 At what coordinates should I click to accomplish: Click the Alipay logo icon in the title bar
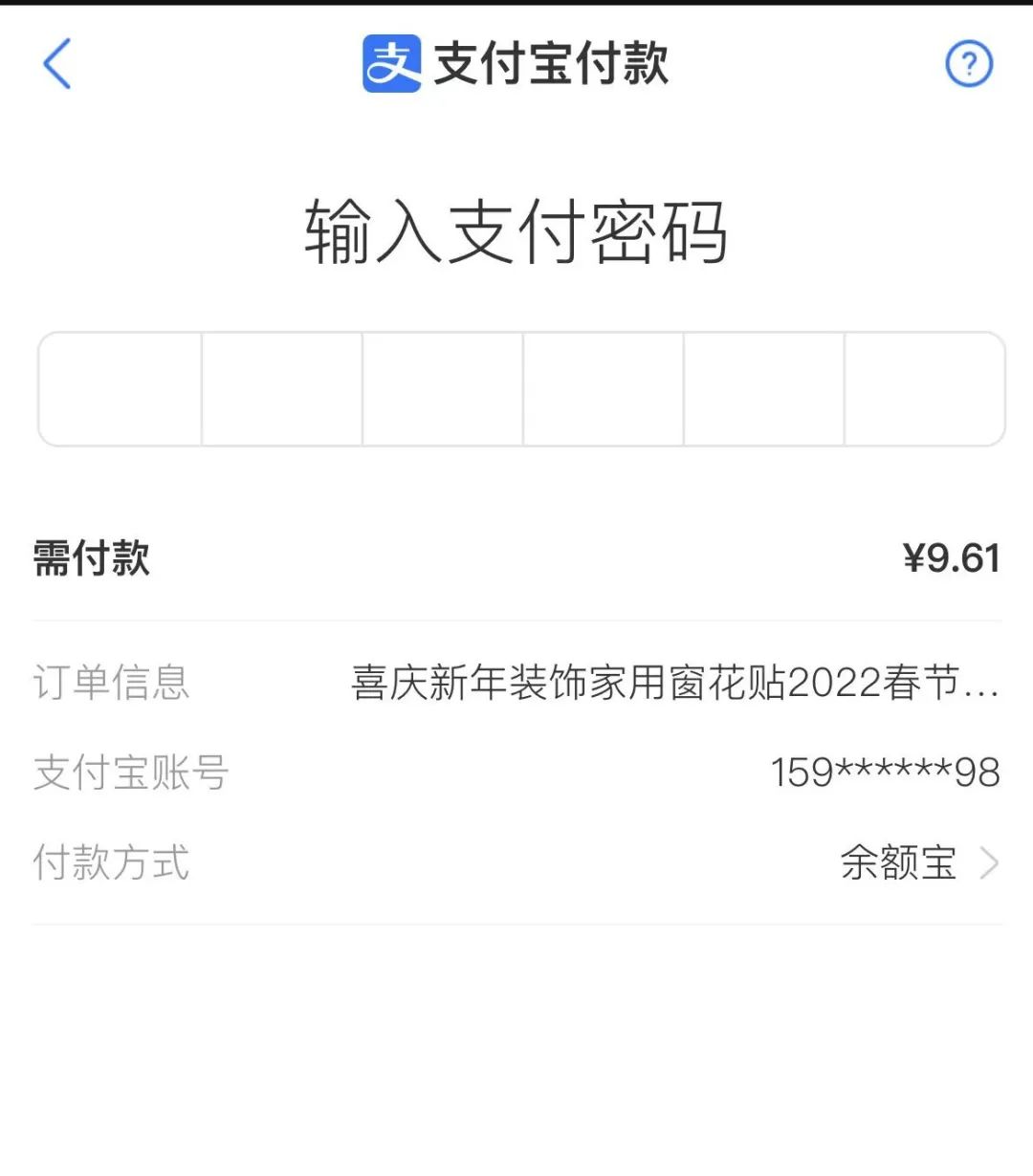392,64
